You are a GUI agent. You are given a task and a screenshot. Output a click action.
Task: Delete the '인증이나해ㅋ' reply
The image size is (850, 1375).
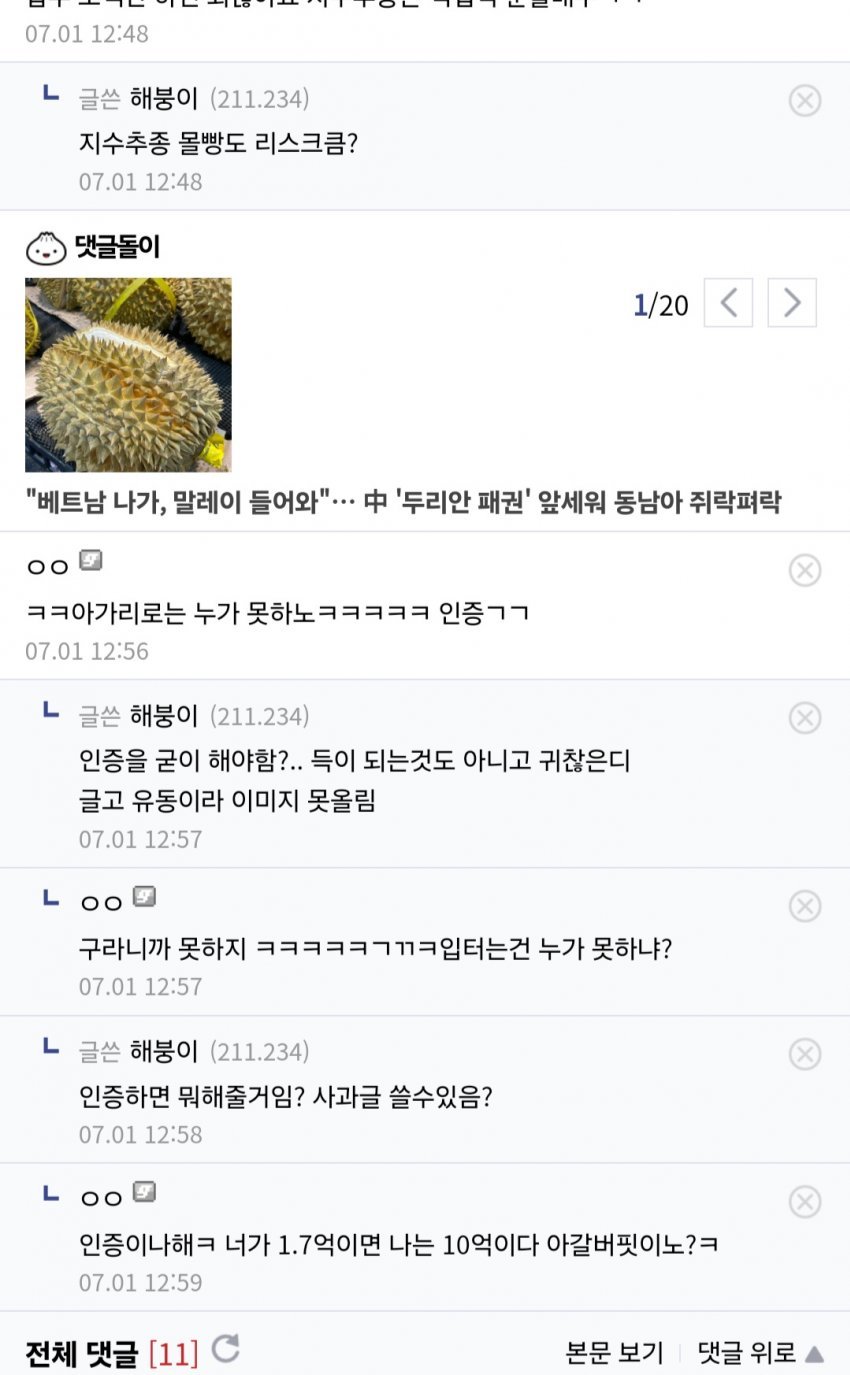tap(805, 1201)
